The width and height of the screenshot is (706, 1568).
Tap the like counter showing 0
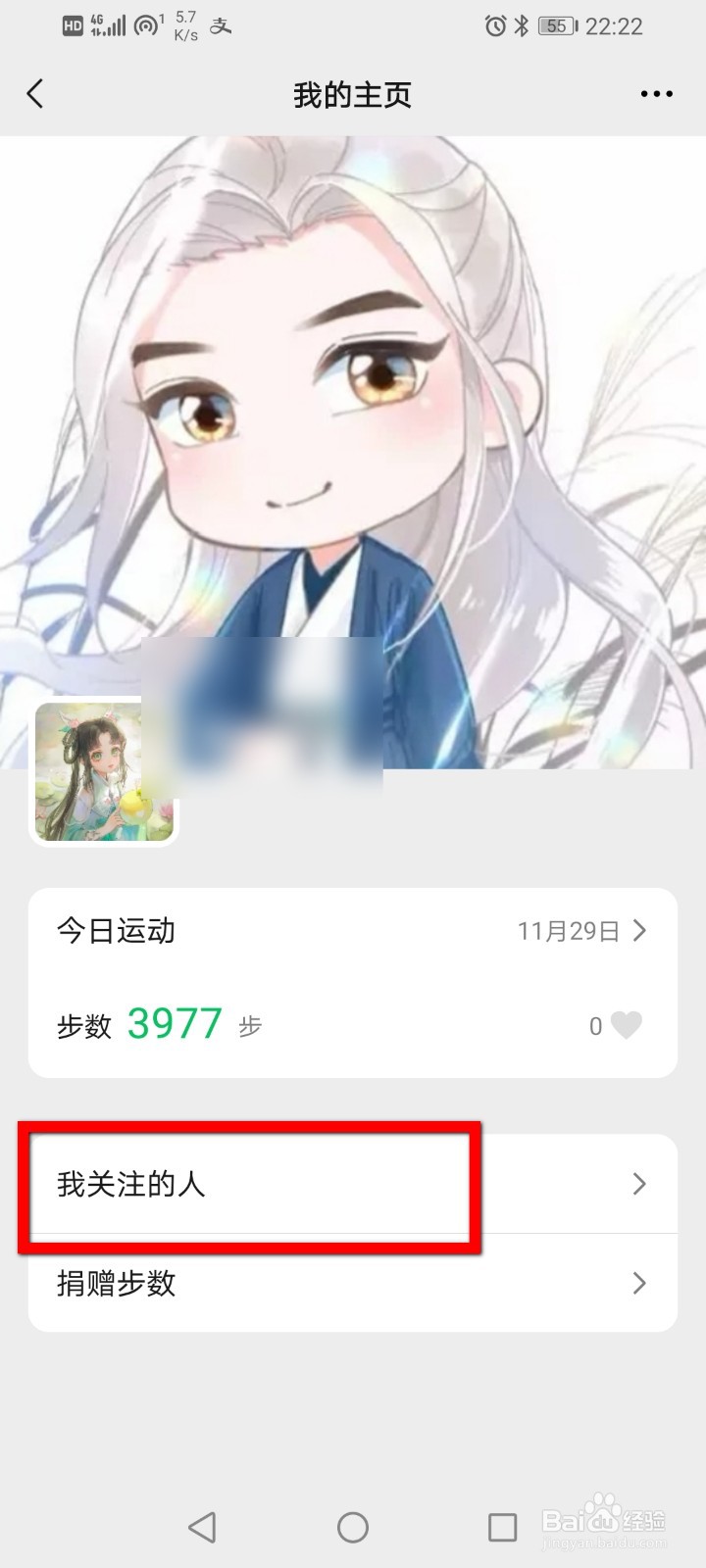coord(594,1025)
